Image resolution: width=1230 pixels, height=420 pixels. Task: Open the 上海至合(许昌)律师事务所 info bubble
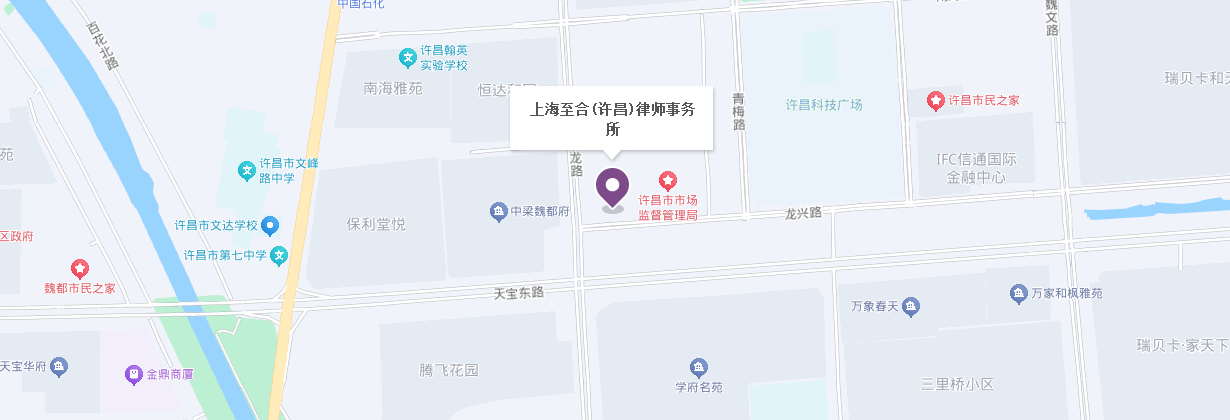(611, 119)
